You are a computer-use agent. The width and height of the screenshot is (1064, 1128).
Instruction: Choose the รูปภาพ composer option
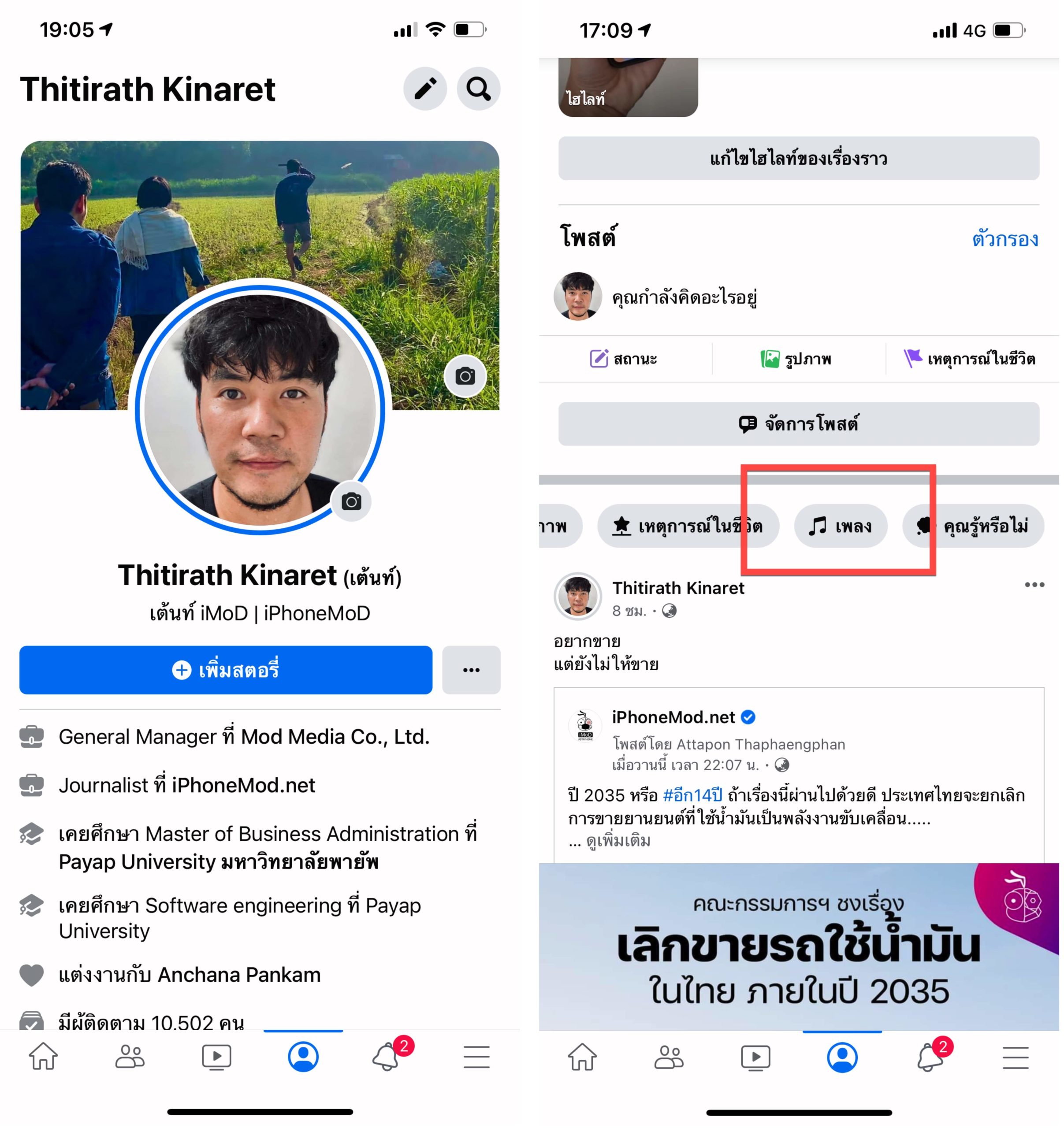point(797,359)
